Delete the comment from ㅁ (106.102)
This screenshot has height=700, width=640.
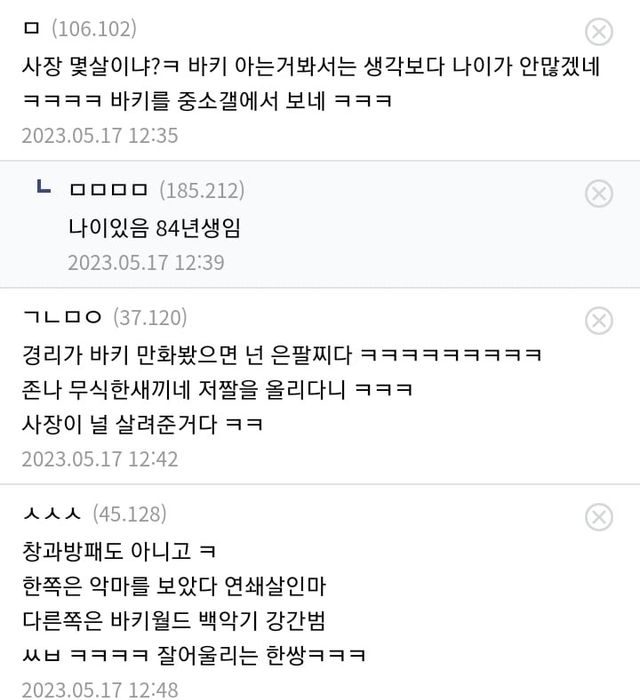[598, 32]
